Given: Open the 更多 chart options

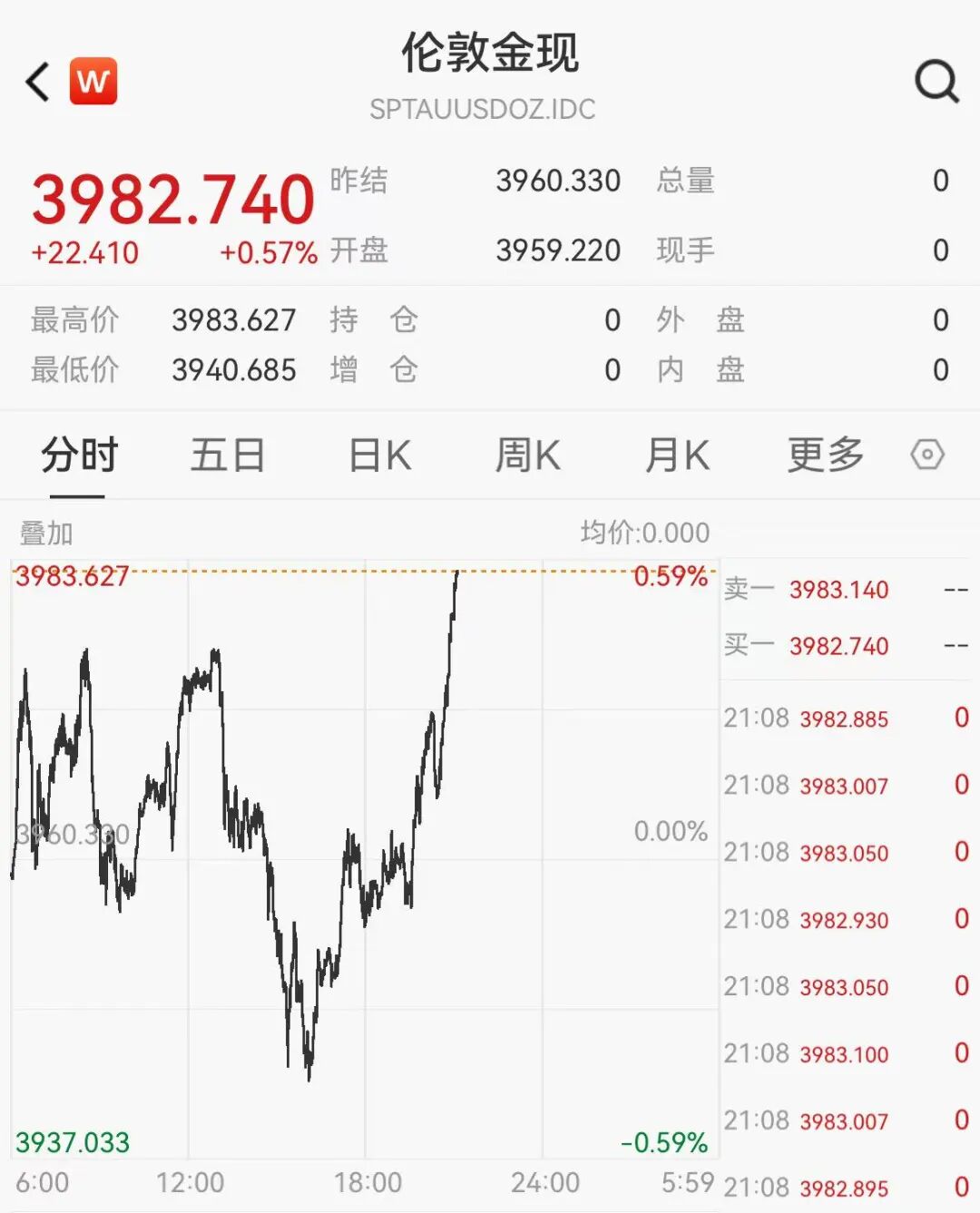Looking at the screenshot, I should [x=825, y=455].
